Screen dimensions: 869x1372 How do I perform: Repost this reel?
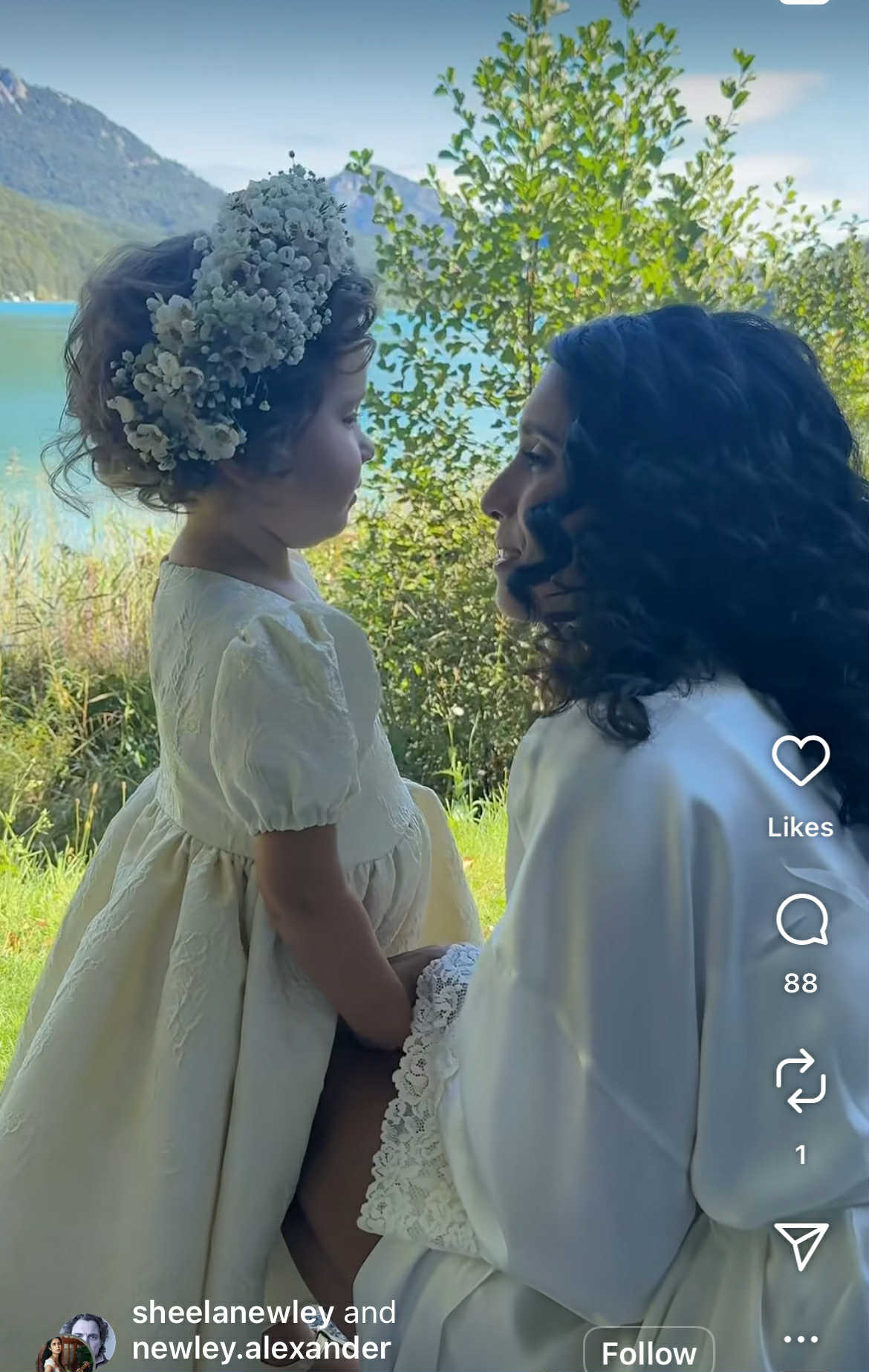pos(800,1081)
